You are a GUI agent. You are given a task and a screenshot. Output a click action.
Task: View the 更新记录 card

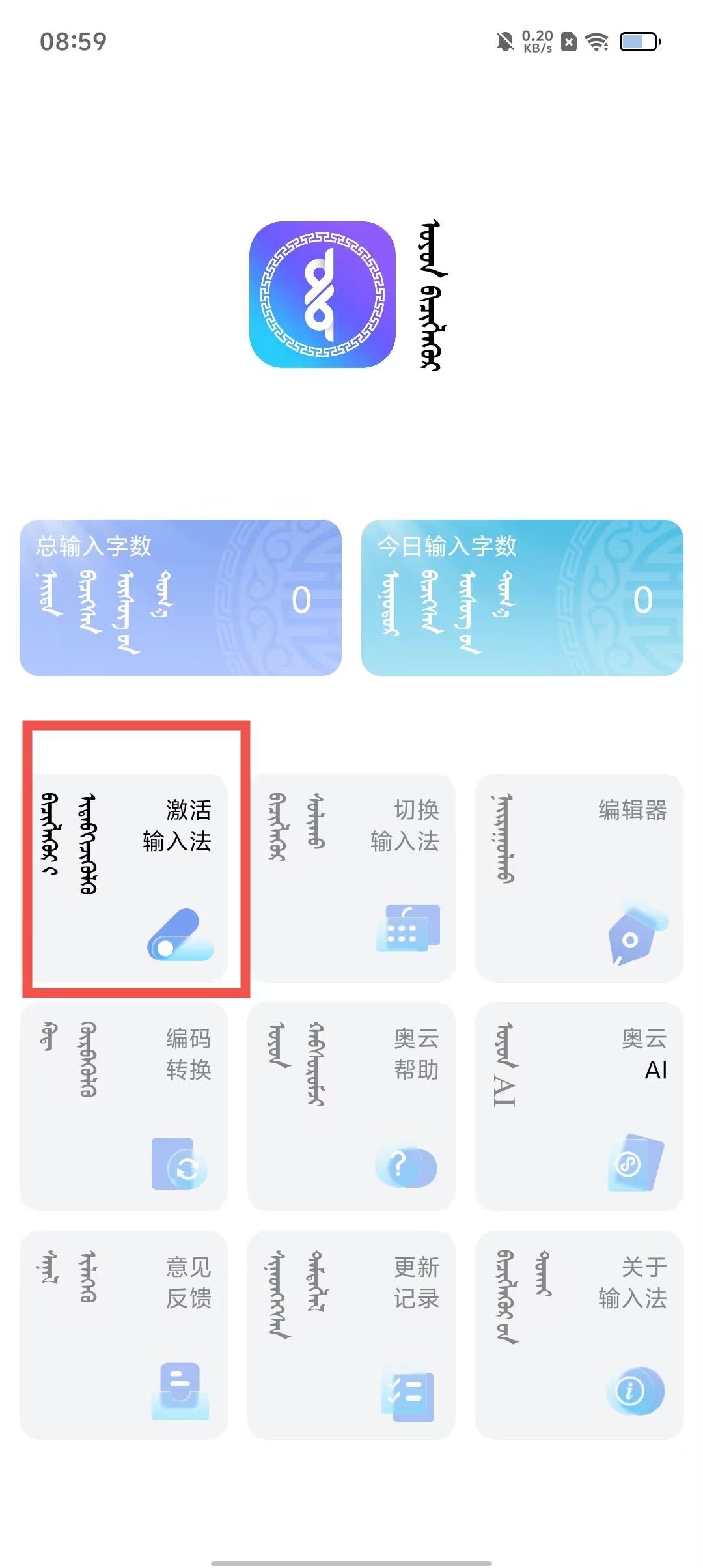click(351, 1334)
